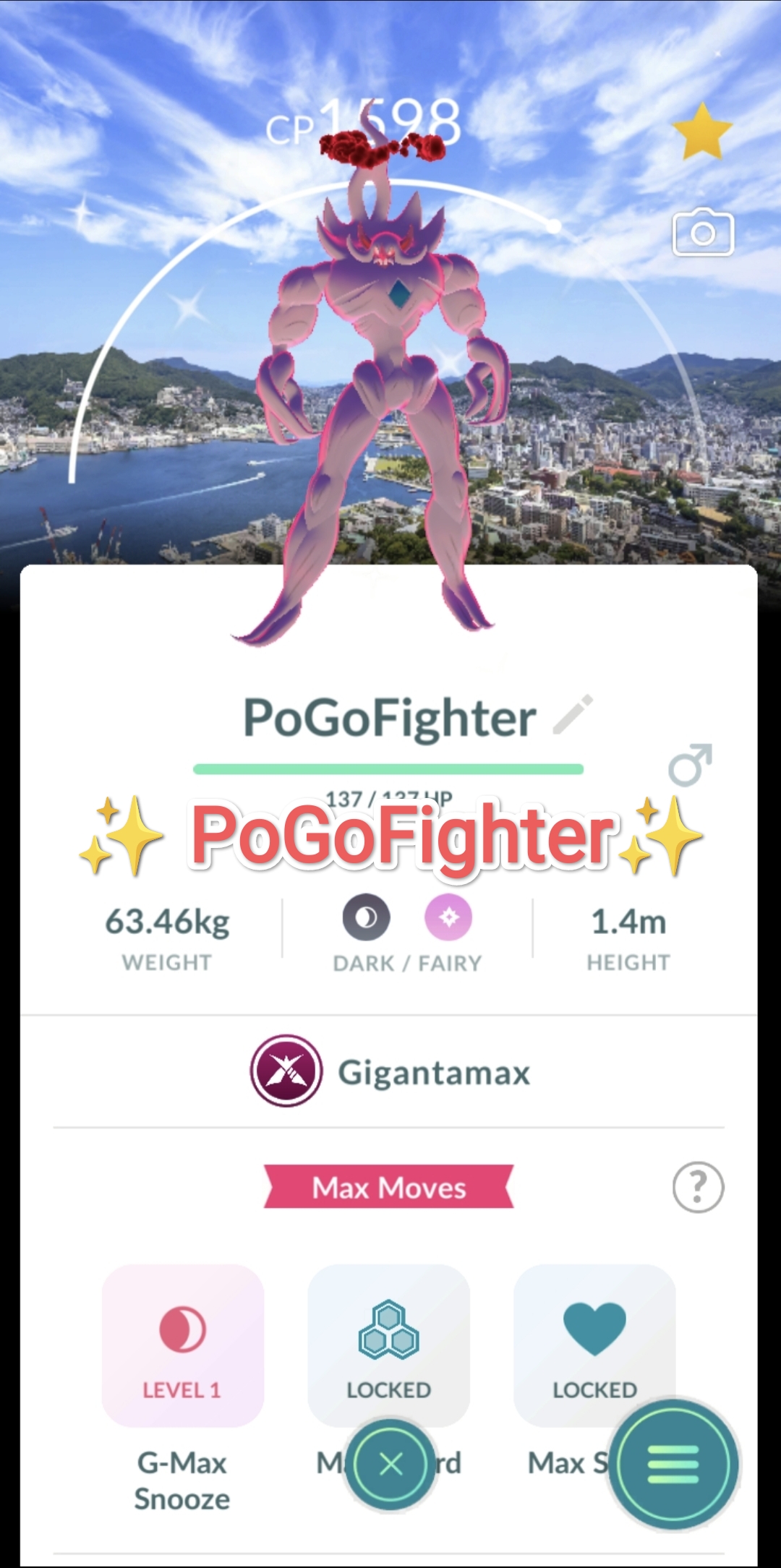Open the AR camera
The image size is (781, 1568).
click(x=703, y=233)
